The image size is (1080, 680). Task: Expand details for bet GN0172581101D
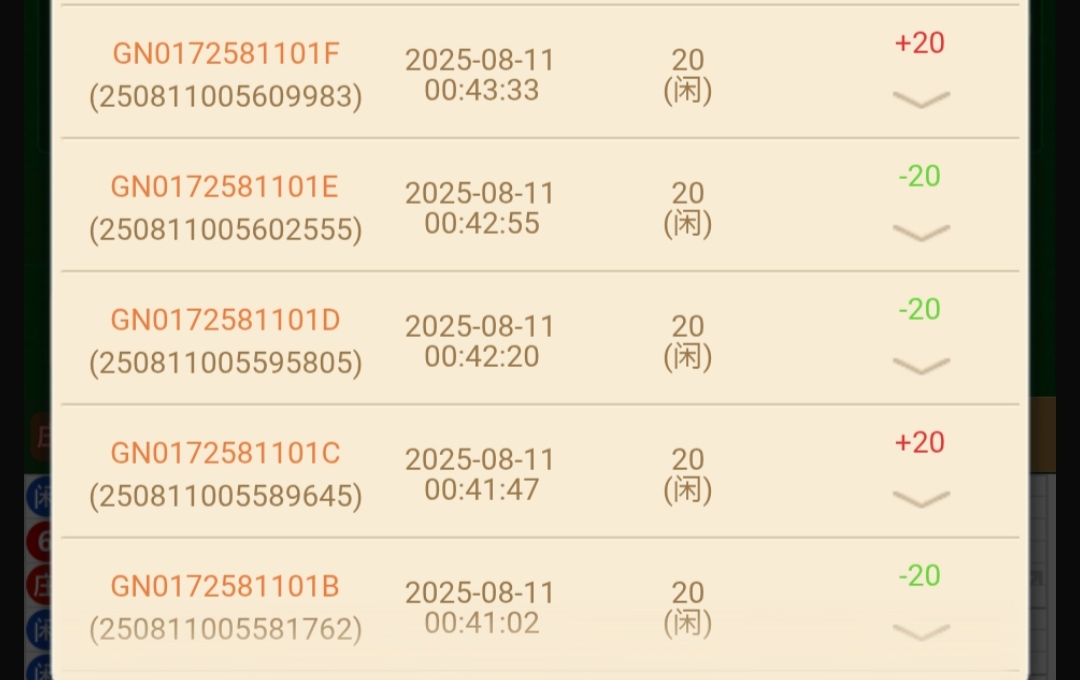[920, 365]
